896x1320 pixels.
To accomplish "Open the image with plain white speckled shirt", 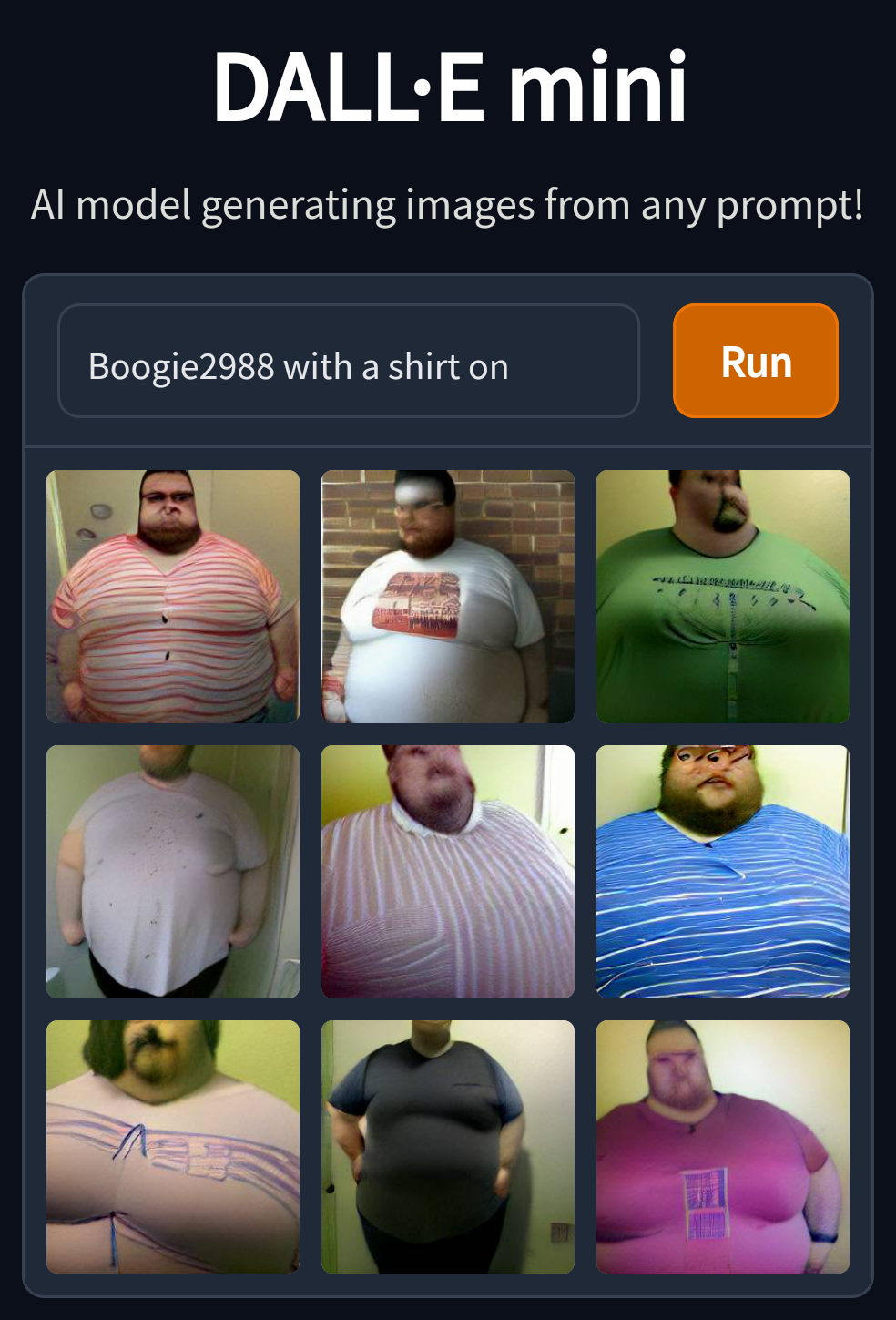I will click(173, 872).
